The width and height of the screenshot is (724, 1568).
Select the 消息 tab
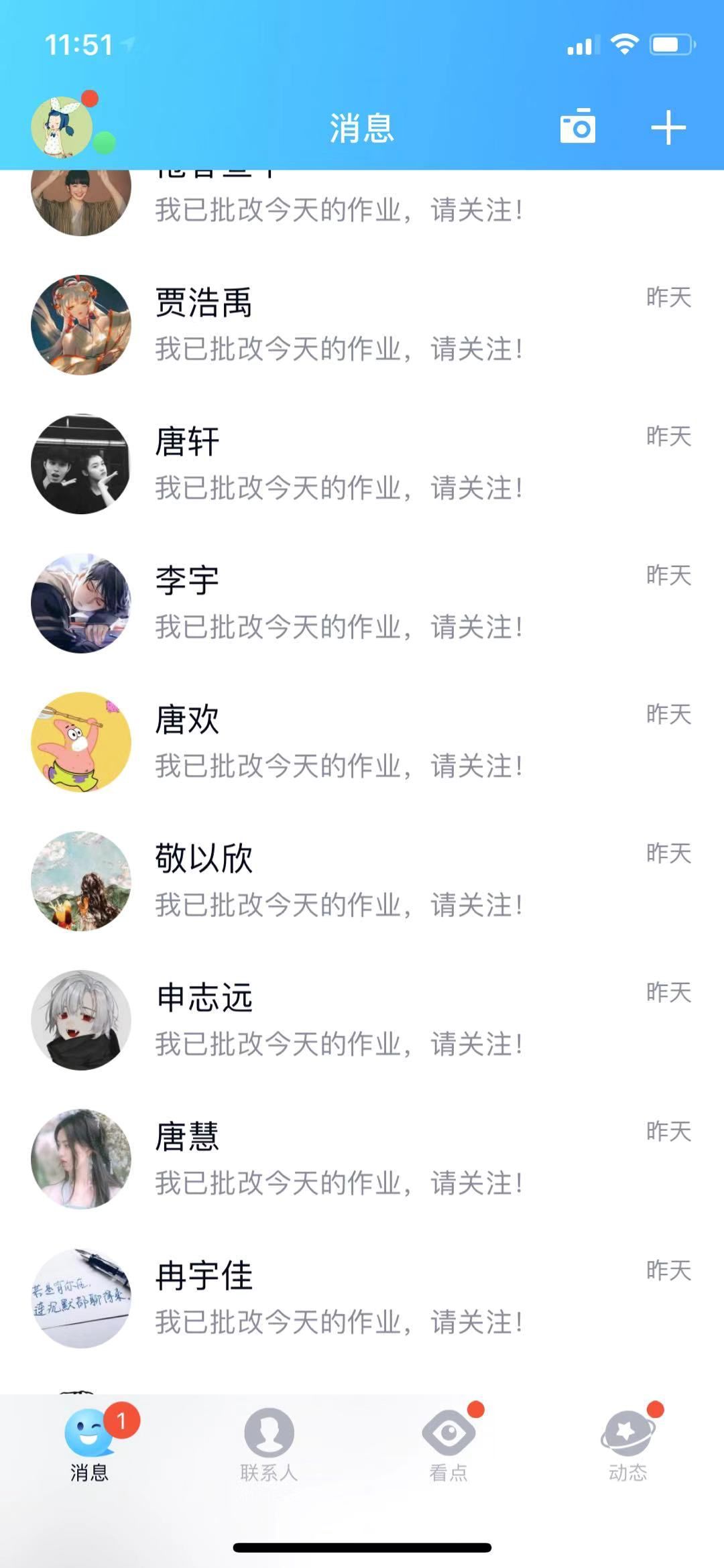click(x=90, y=1443)
